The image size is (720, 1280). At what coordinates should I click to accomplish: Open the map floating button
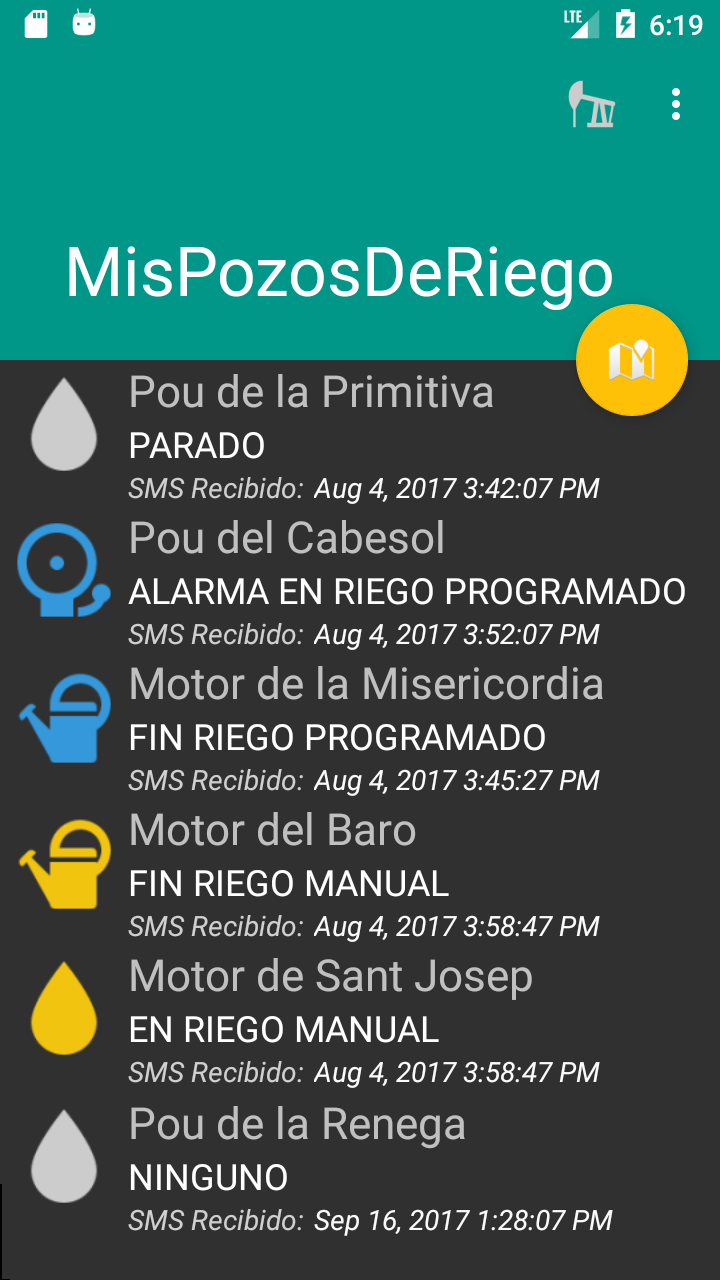click(632, 360)
